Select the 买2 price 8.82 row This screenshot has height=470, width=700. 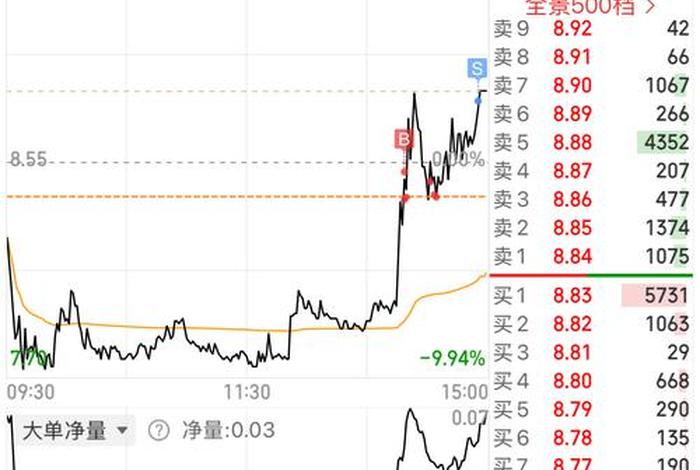[x=590, y=324]
